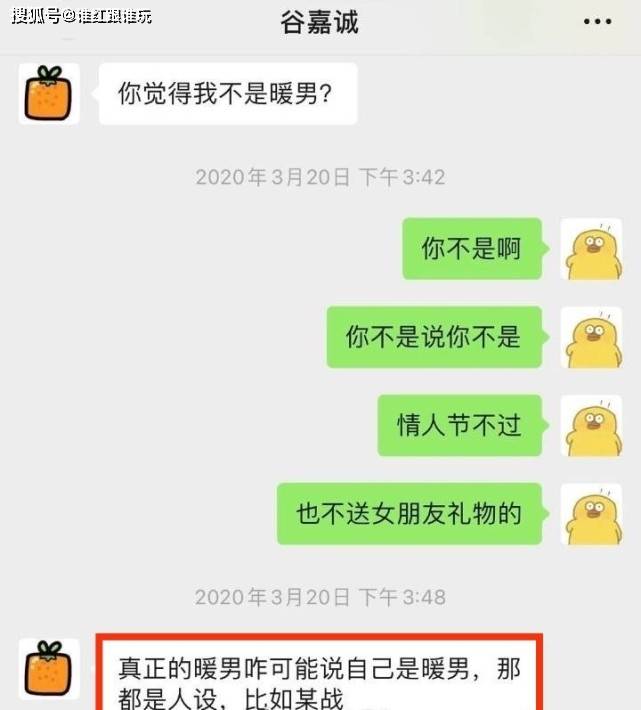The image size is (641, 710).
Task: Tap orange avatar beside "真正的暖男" message
Action: 49,668
